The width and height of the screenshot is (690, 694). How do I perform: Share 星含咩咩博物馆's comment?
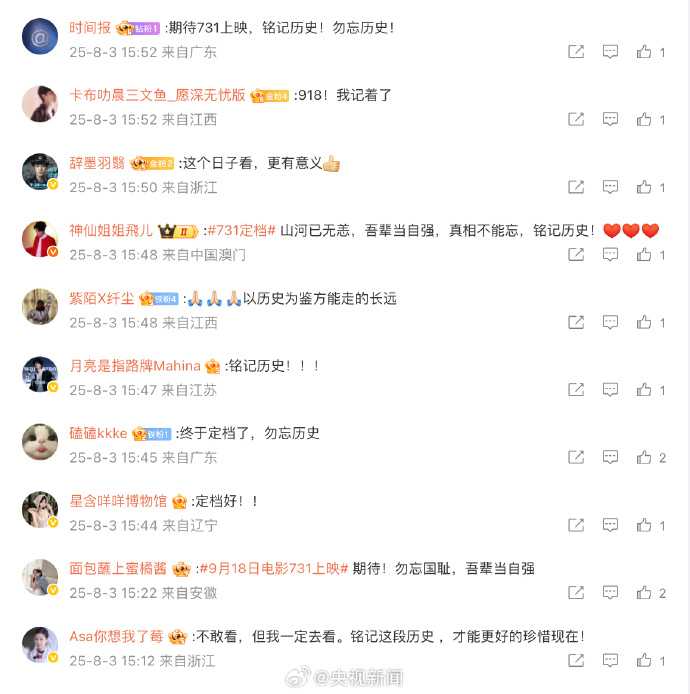click(x=576, y=525)
